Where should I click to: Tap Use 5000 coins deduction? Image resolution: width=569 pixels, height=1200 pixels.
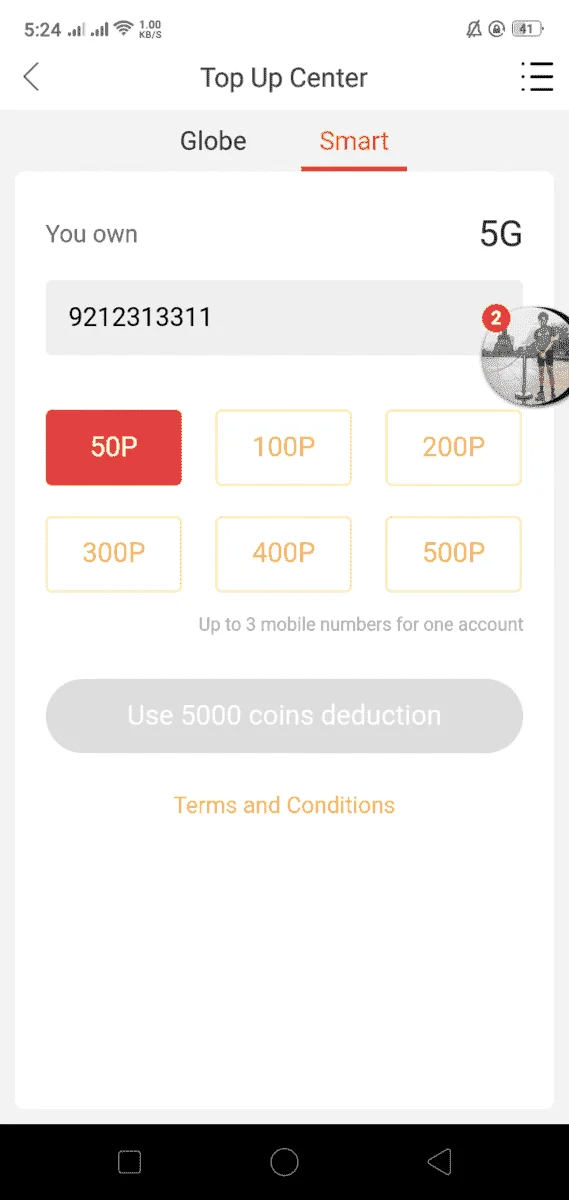tap(284, 716)
